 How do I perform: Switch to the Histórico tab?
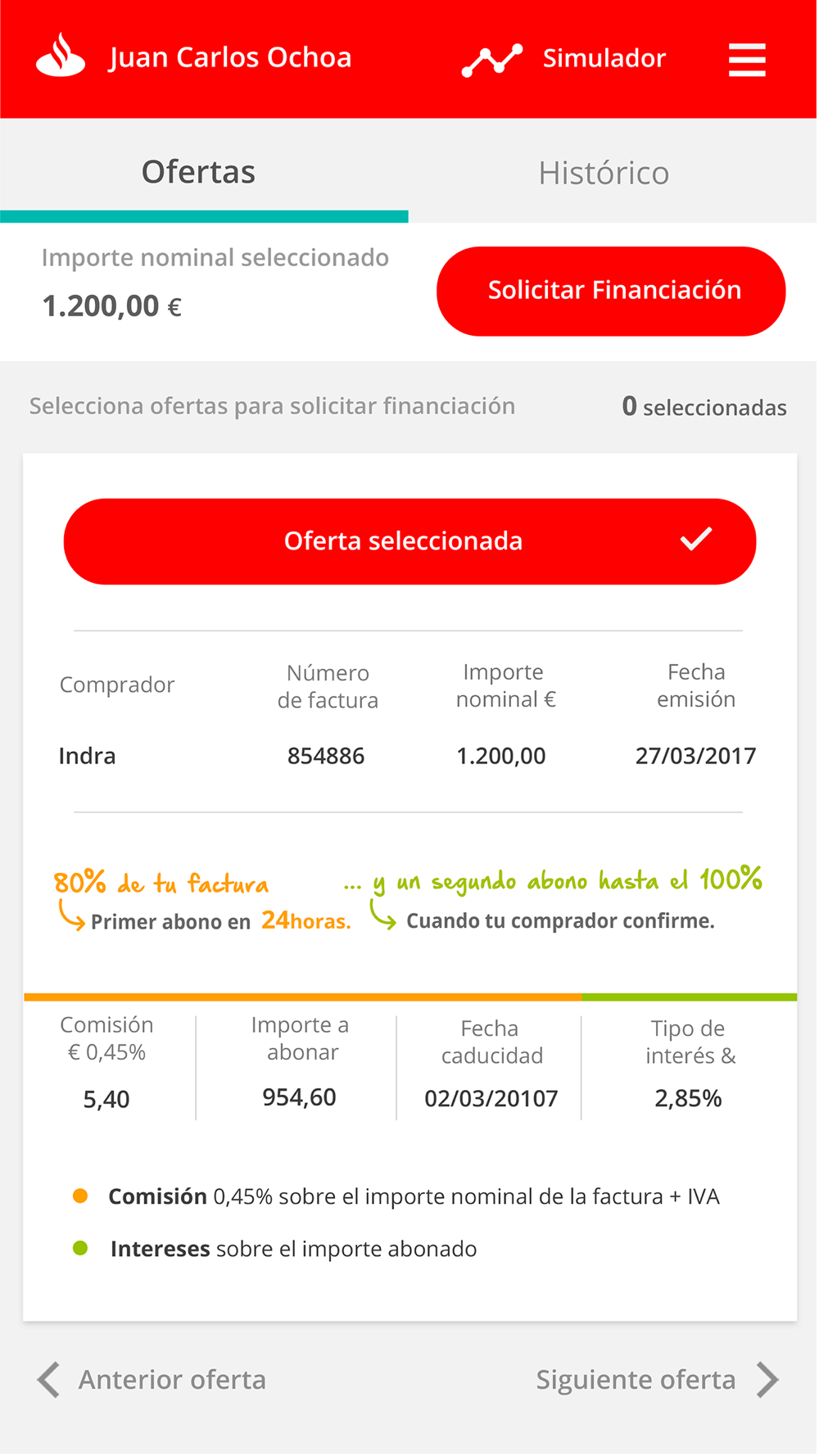click(604, 173)
